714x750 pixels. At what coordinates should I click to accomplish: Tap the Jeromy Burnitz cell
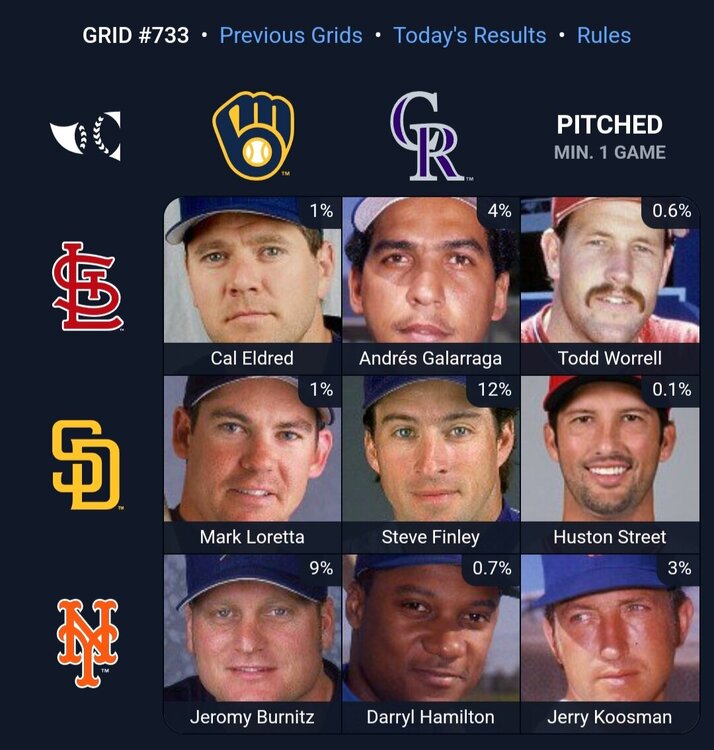[x=252, y=643]
